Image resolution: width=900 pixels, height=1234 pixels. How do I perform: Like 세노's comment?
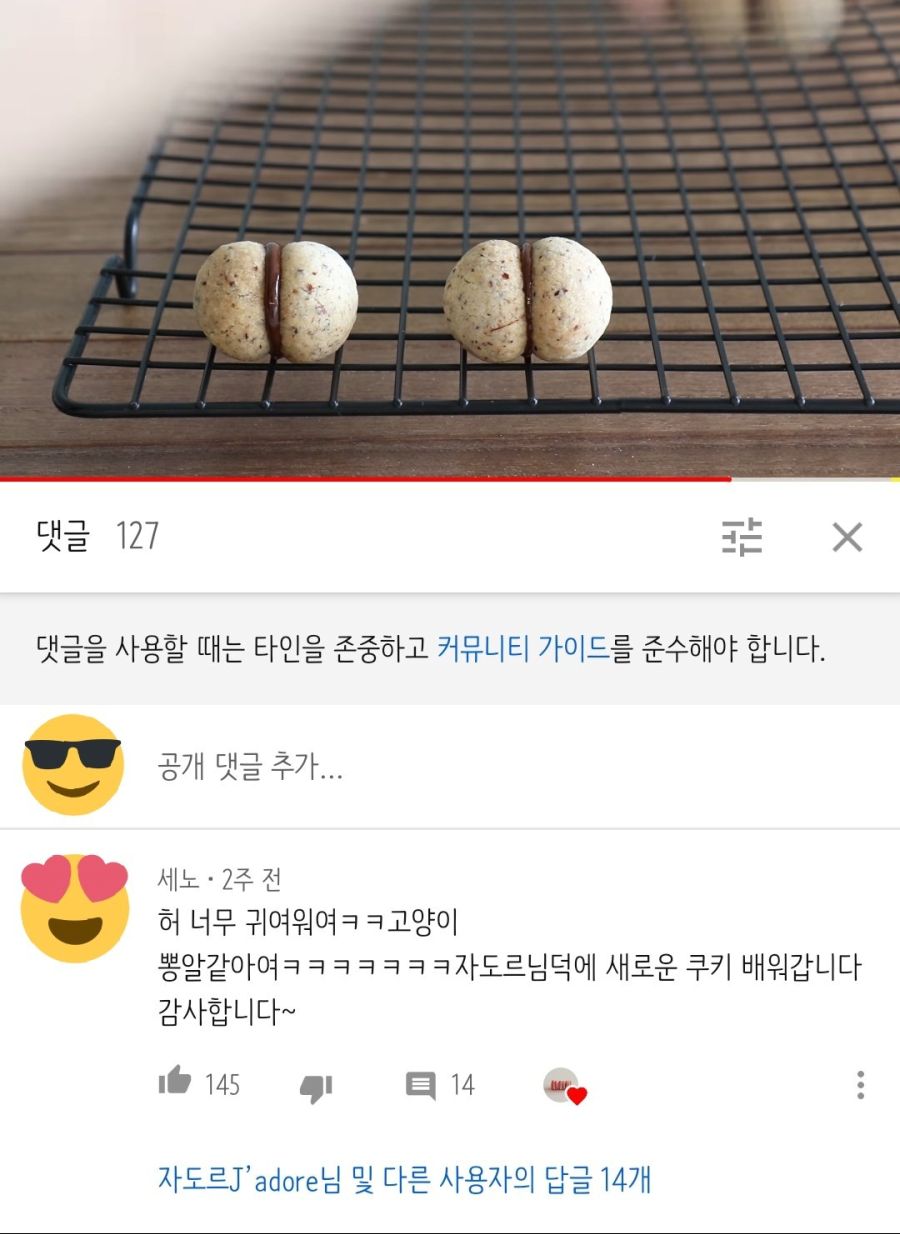[x=175, y=1083]
